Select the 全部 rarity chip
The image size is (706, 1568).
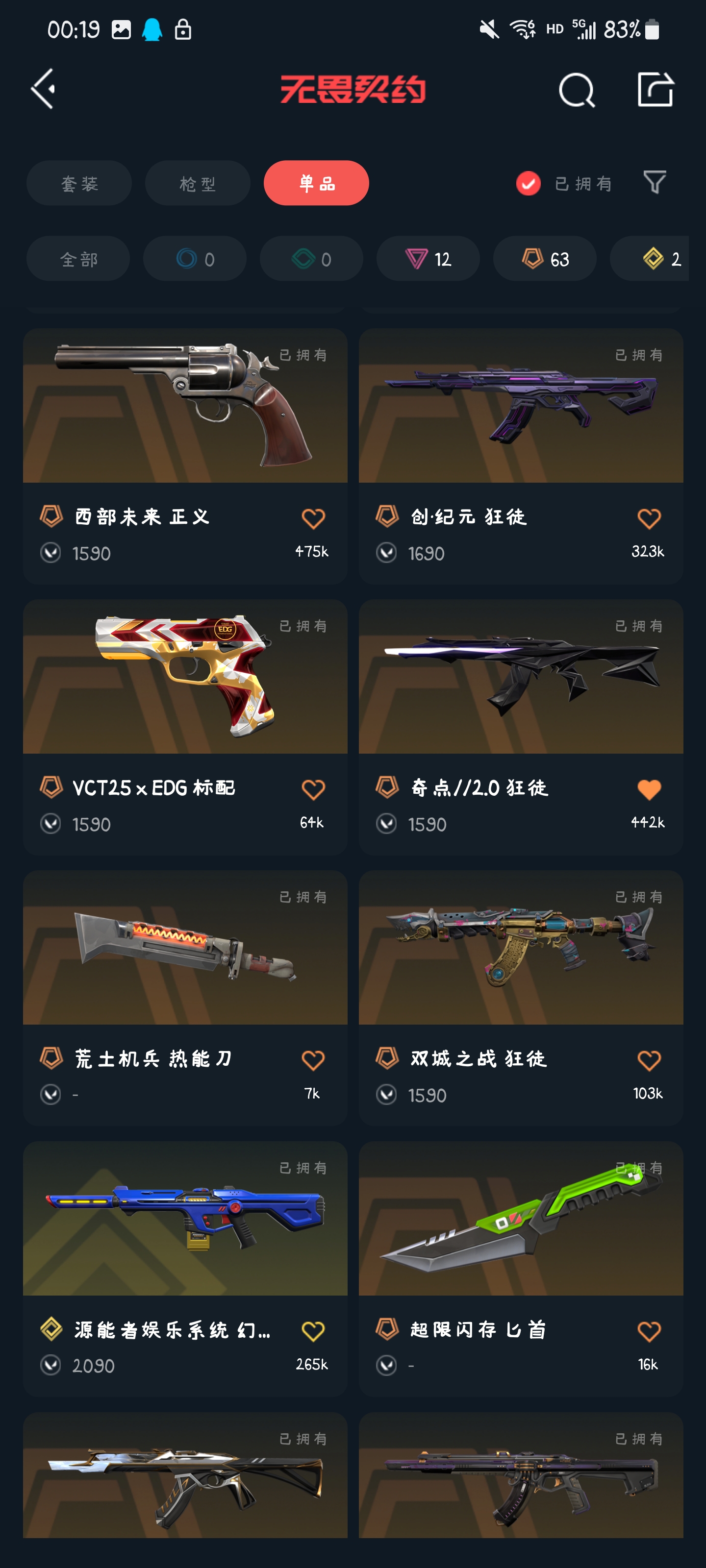click(78, 259)
